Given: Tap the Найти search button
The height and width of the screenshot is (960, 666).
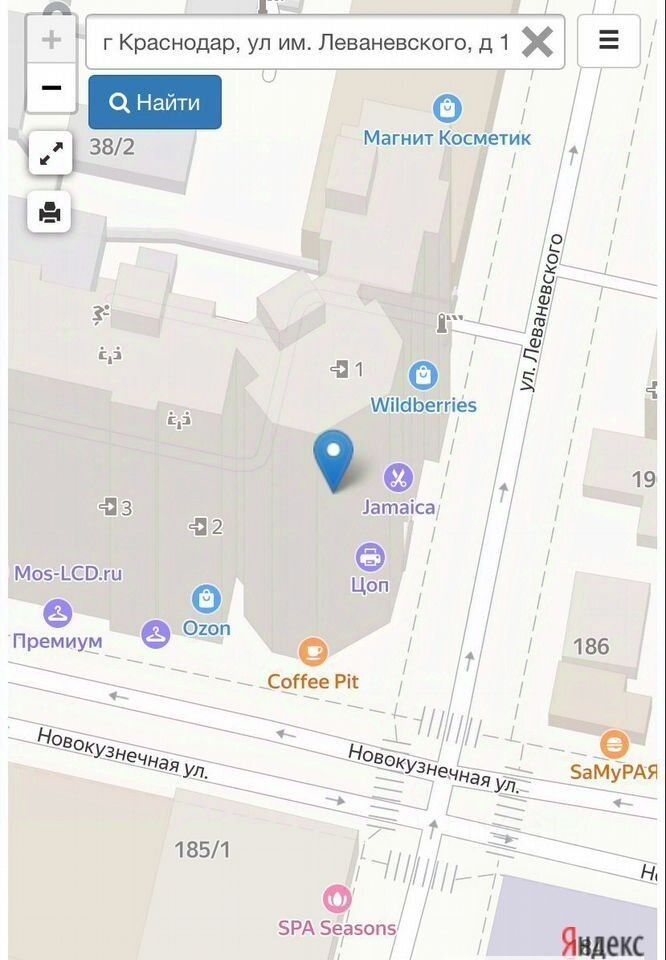Looking at the screenshot, I should point(155,102).
